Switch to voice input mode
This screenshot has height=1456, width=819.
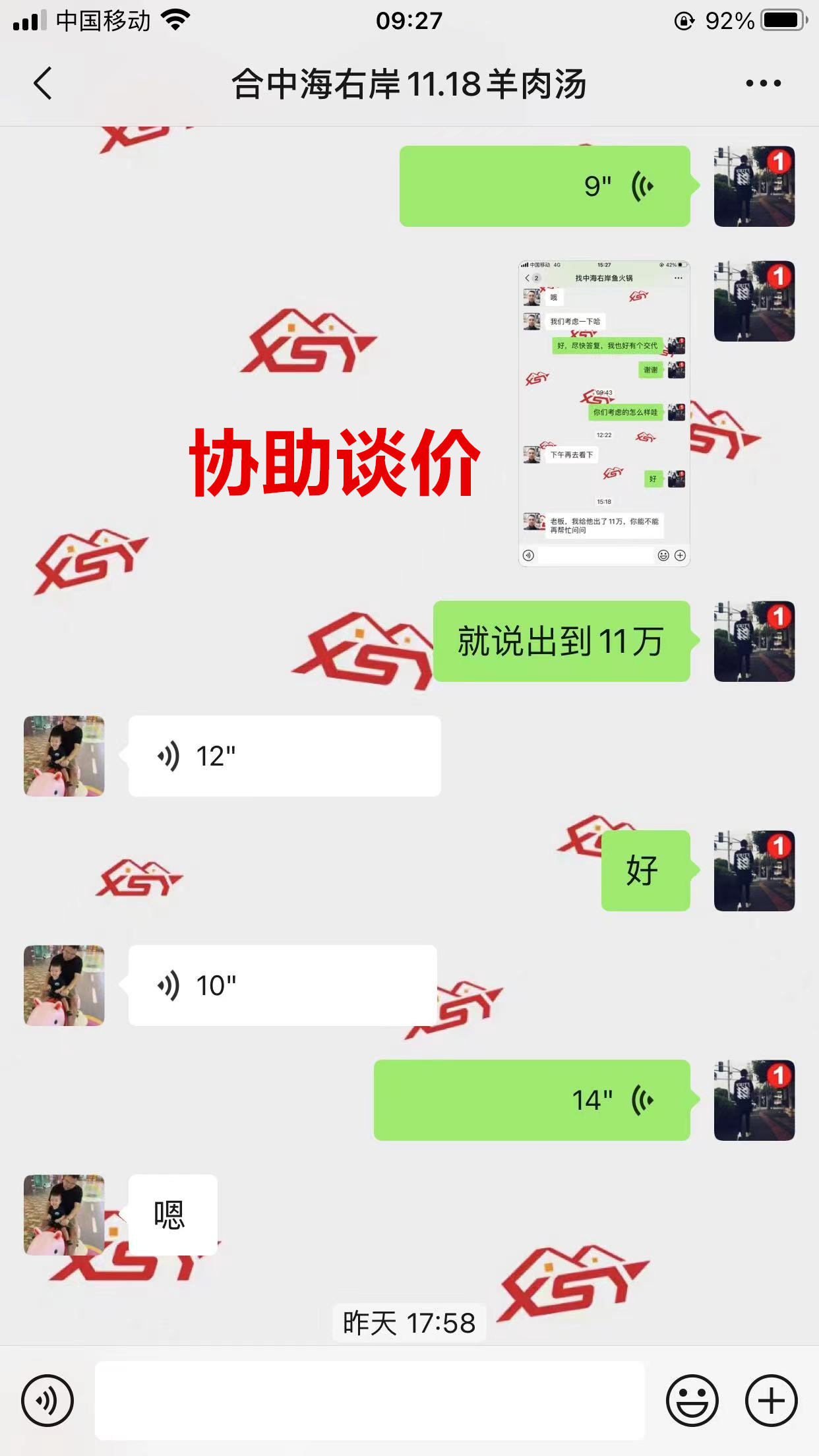[x=47, y=1401]
